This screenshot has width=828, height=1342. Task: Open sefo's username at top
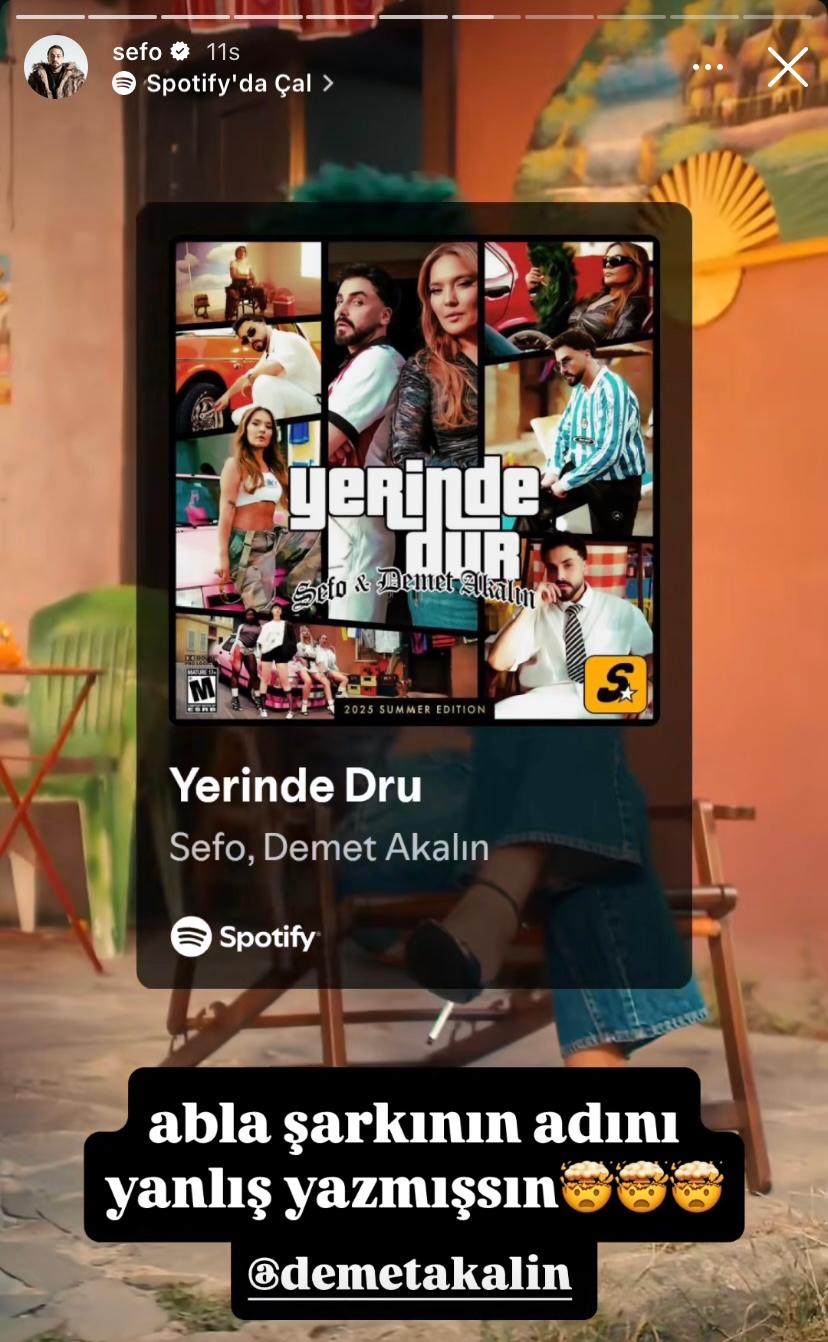137,51
